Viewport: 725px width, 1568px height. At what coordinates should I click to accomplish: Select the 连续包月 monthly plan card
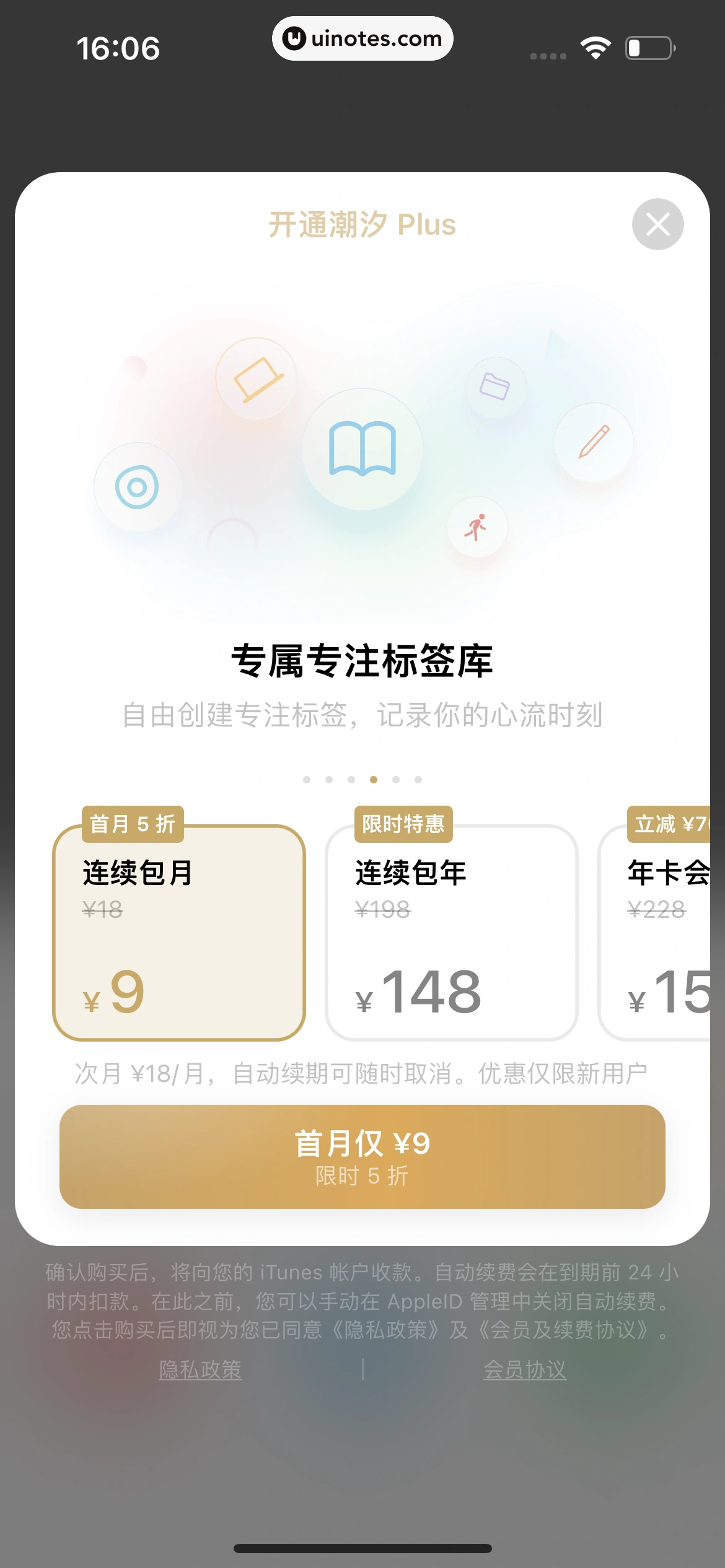[178, 935]
